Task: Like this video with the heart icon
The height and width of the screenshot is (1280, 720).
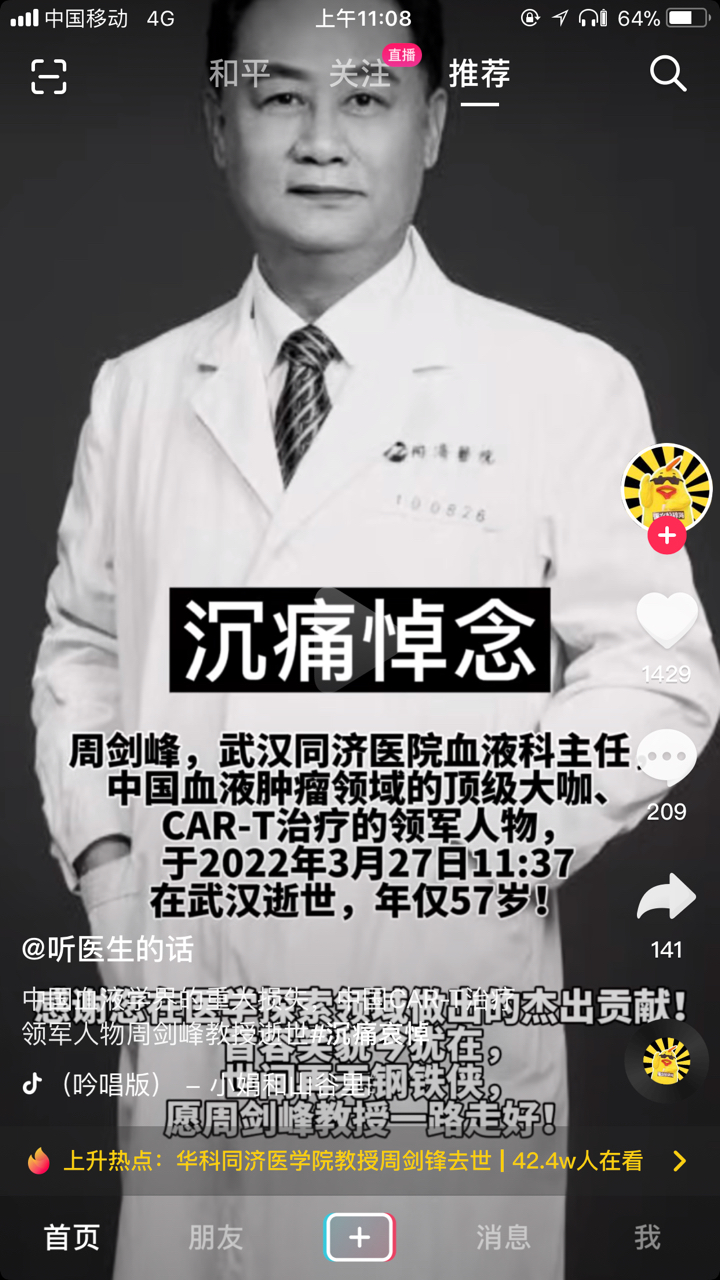Action: point(667,620)
